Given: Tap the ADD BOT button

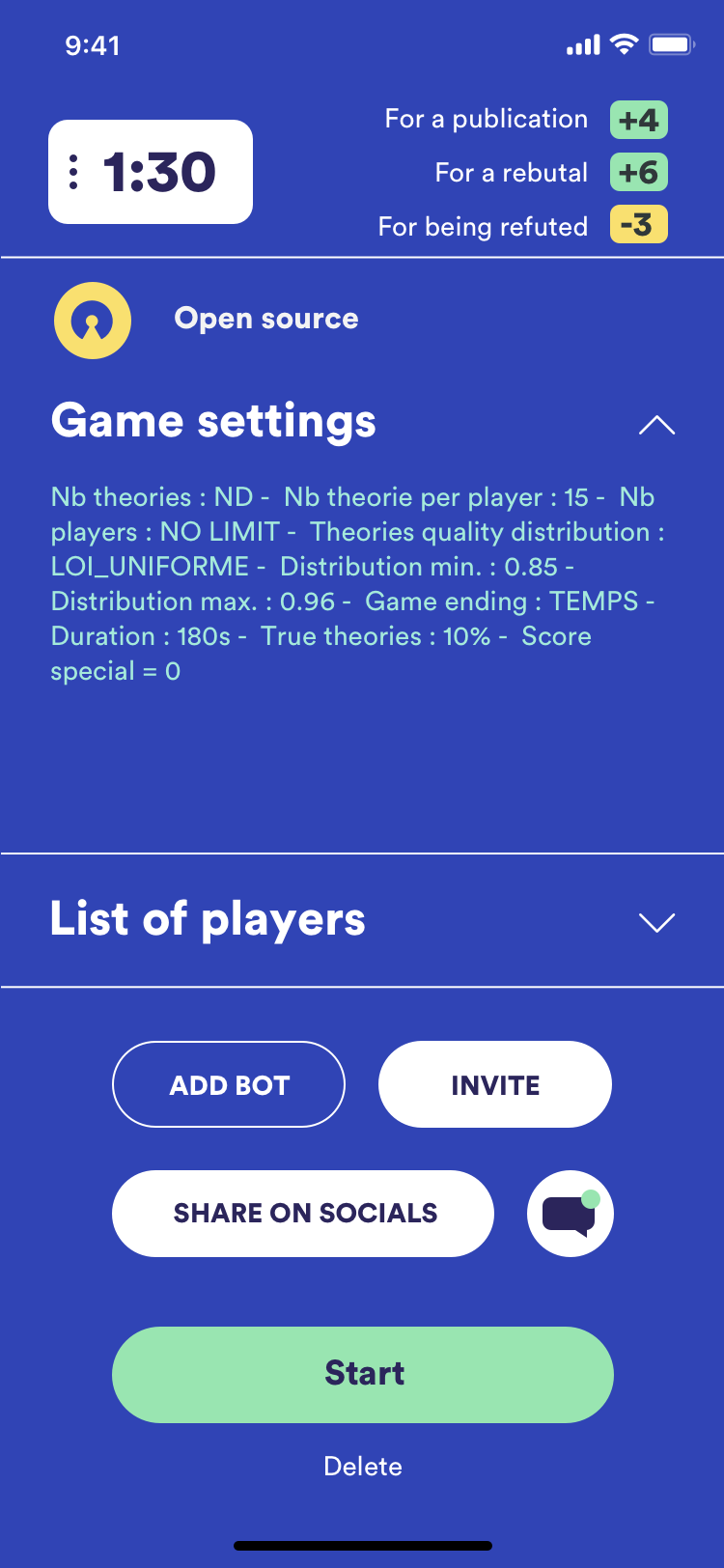Looking at the screenshot, I should [x=229, y=1084].
